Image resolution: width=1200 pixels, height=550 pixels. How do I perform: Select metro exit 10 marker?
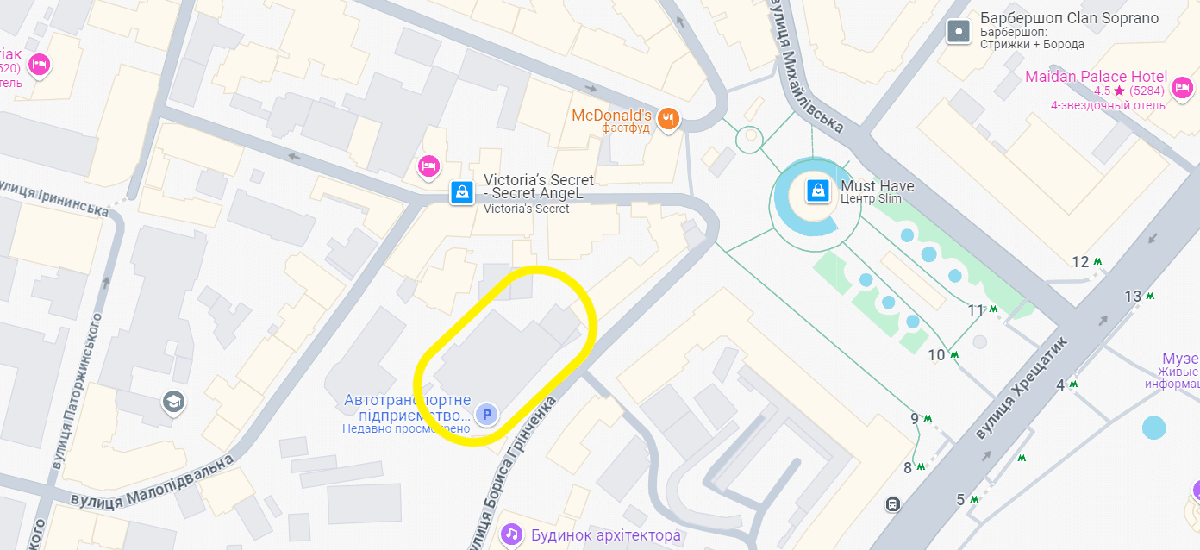tap(955, 355)
